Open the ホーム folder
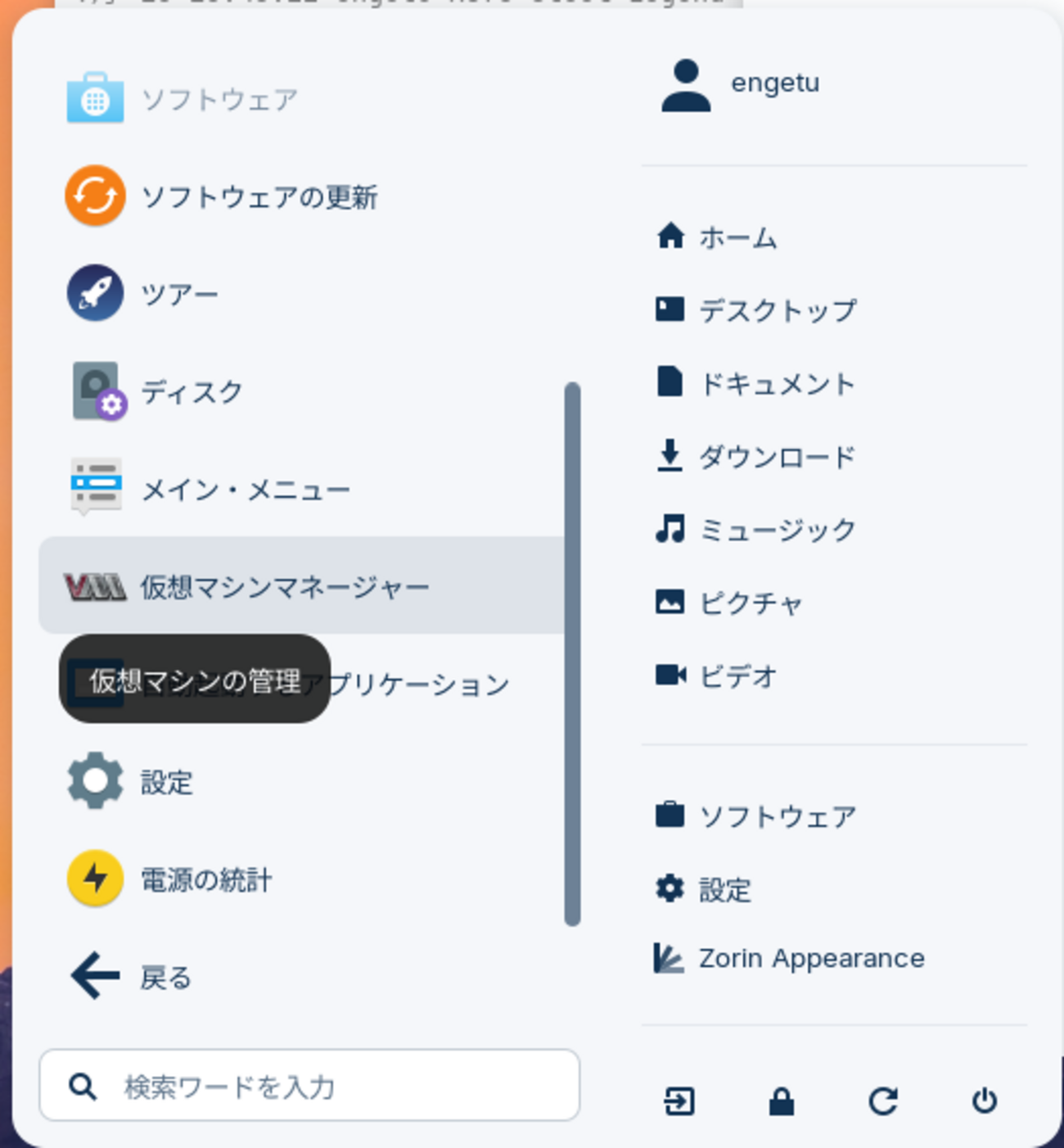The image size is (1064, 1148). 737,237
